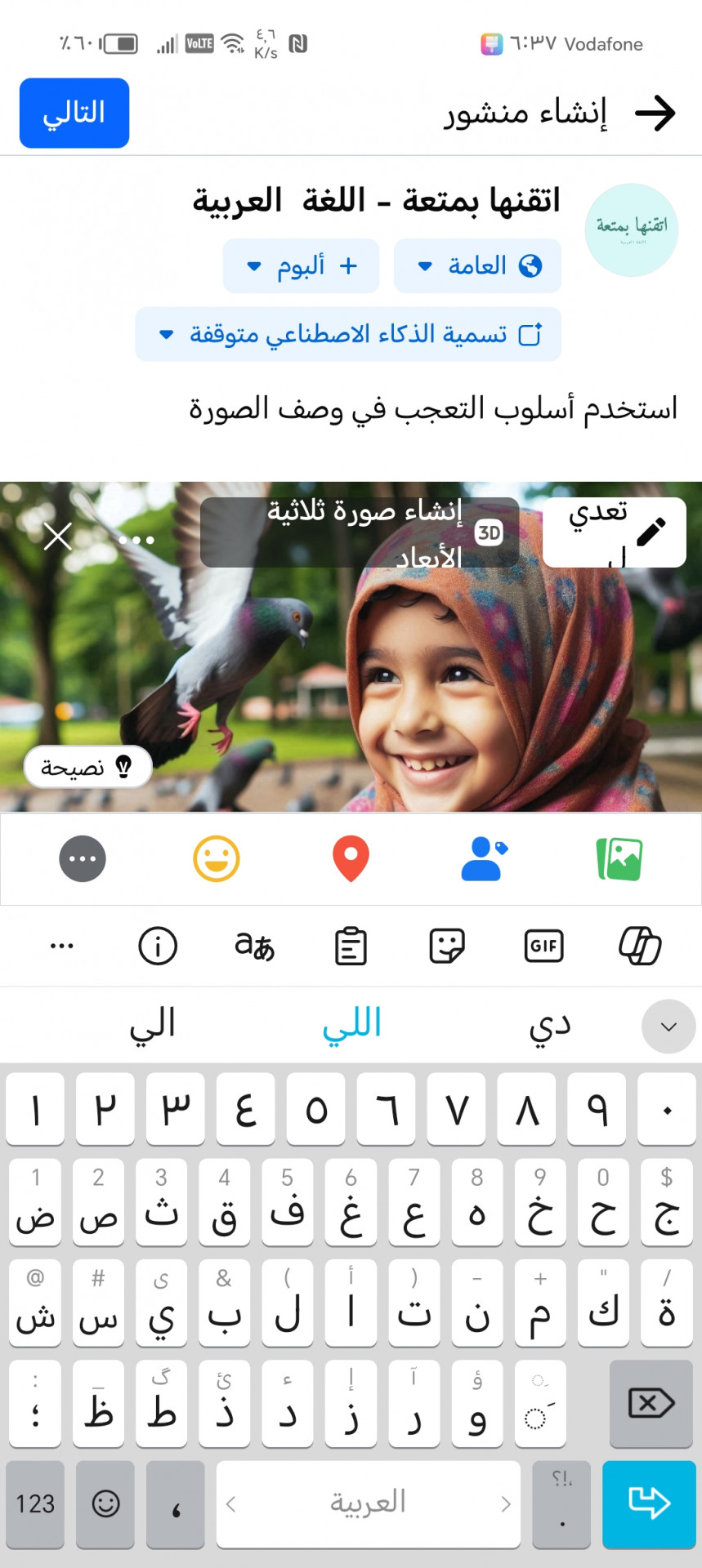Expand the تسمية الذكاء الاصطناعي متوقفة dropdown

[348, 334]
